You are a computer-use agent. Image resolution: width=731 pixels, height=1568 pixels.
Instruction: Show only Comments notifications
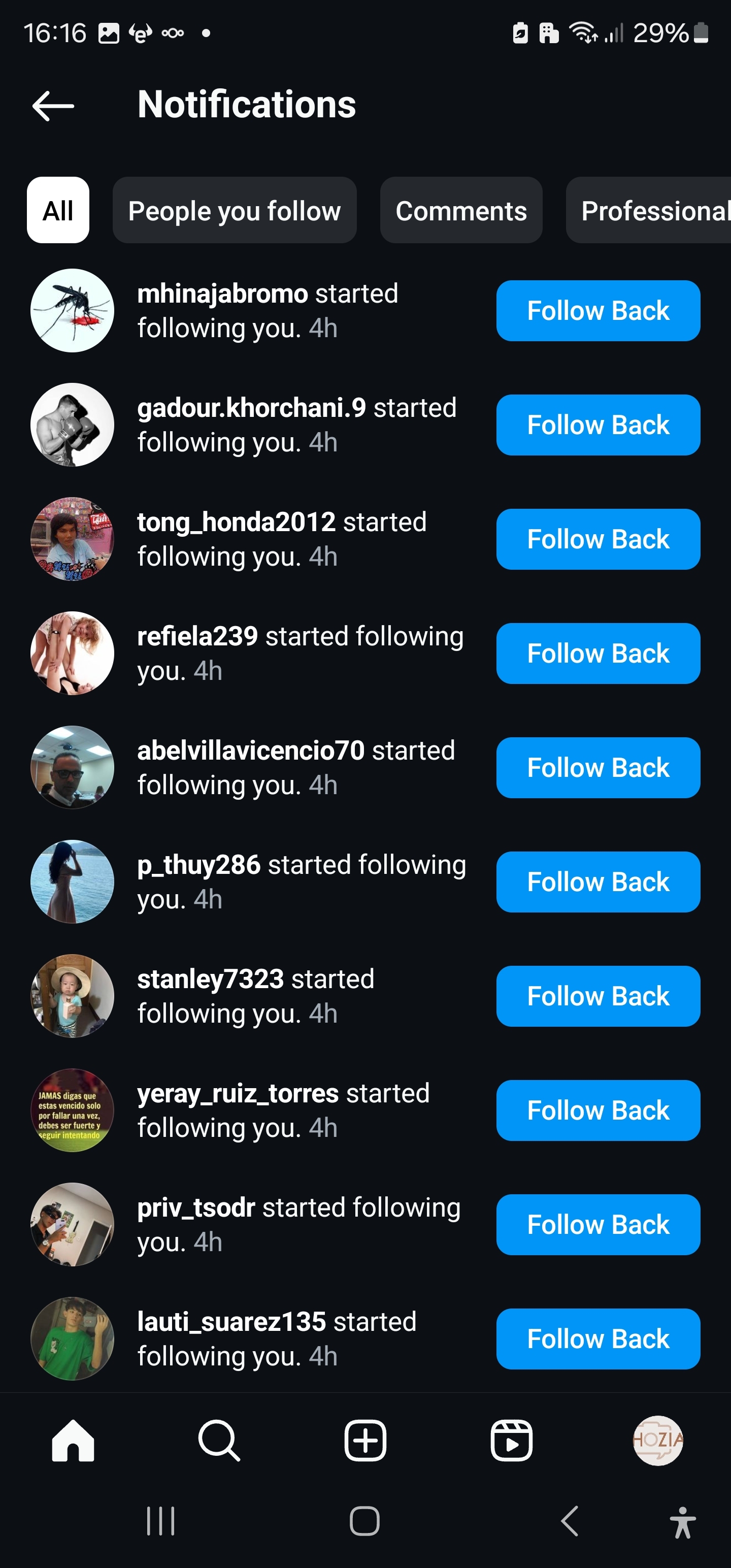click(461, 210)
